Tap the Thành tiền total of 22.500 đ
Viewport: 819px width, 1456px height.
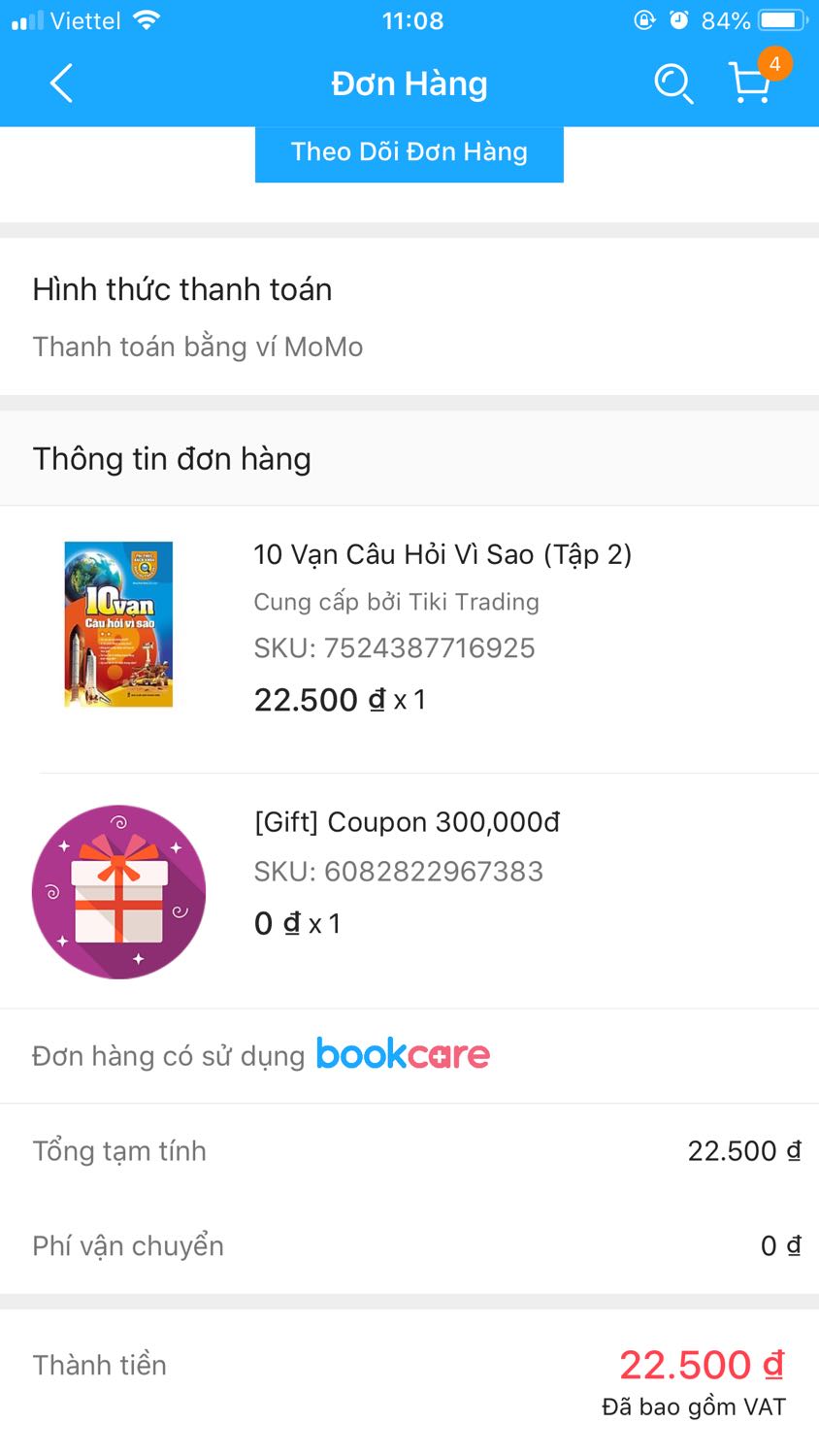701,1364
